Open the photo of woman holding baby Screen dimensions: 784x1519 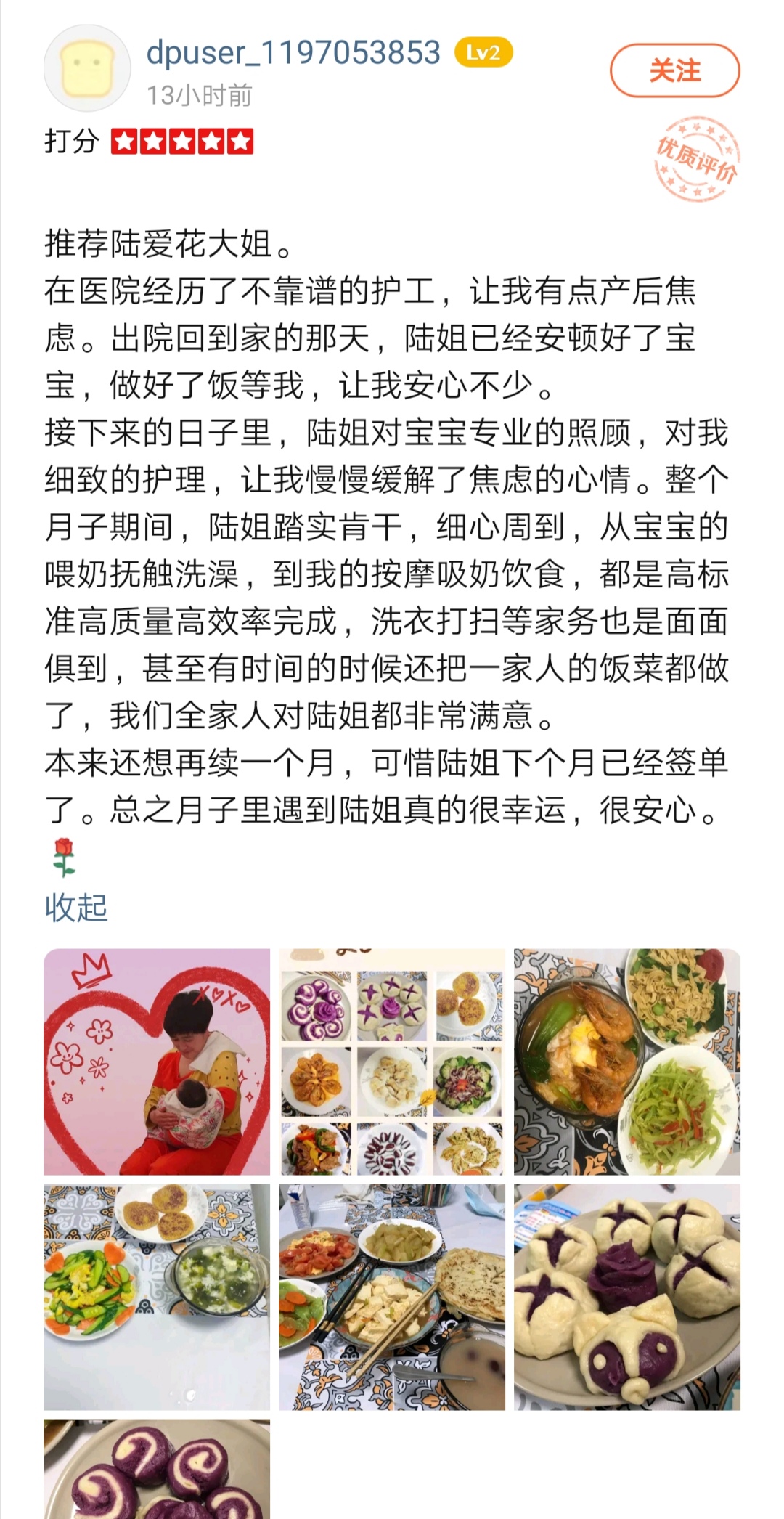click(x=157, y=1062)
